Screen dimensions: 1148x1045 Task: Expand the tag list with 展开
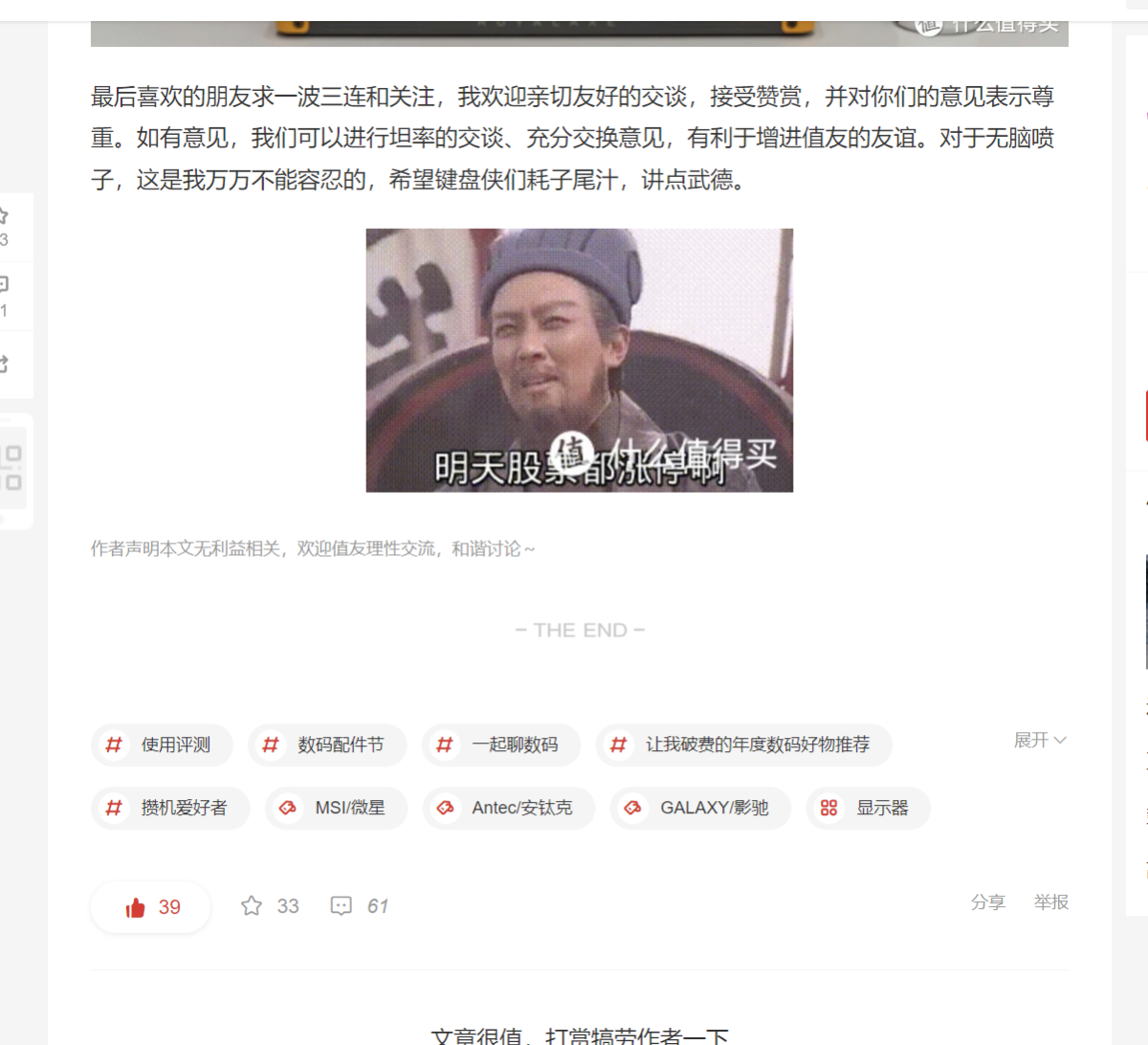1040,740
